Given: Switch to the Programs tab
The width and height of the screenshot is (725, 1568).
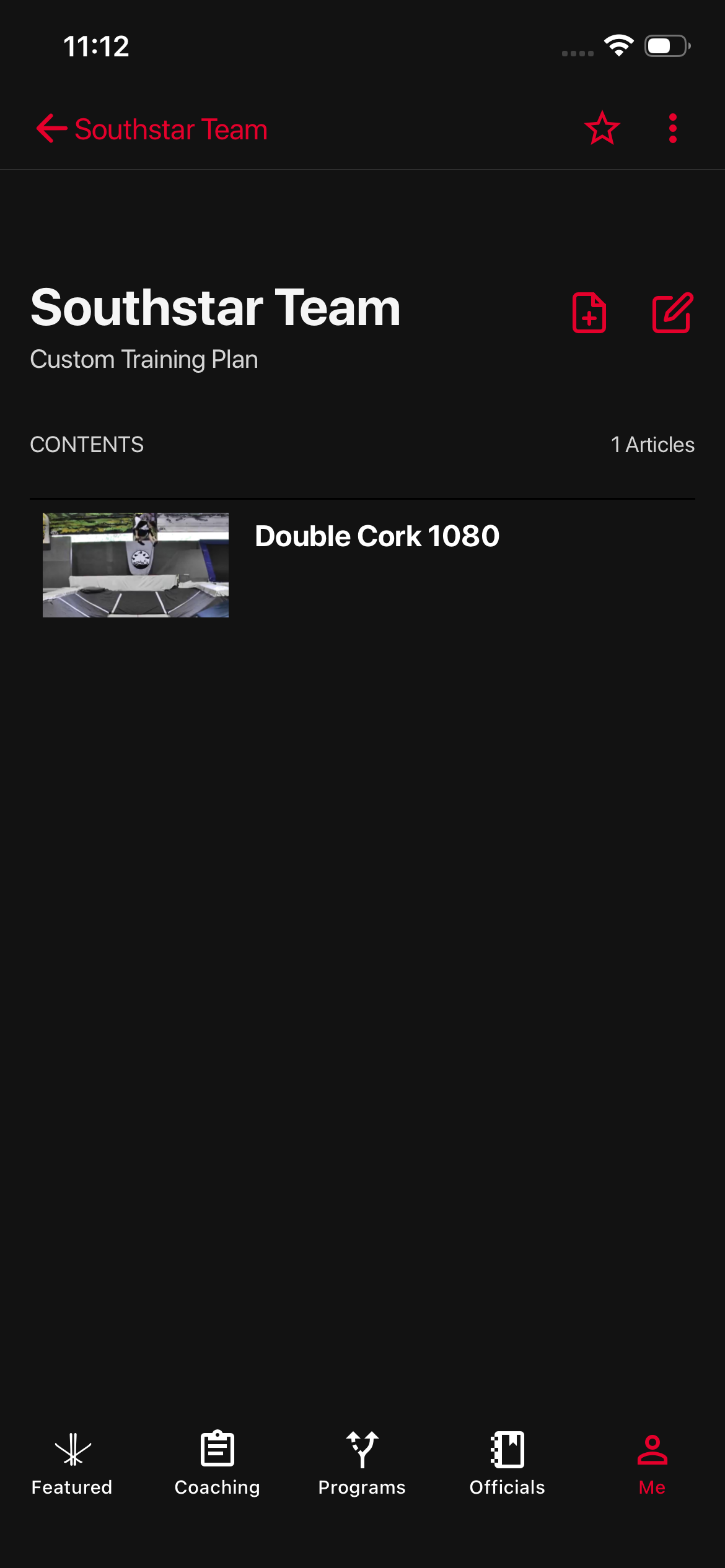Looking at the screenshot, I should point(362,1463).
